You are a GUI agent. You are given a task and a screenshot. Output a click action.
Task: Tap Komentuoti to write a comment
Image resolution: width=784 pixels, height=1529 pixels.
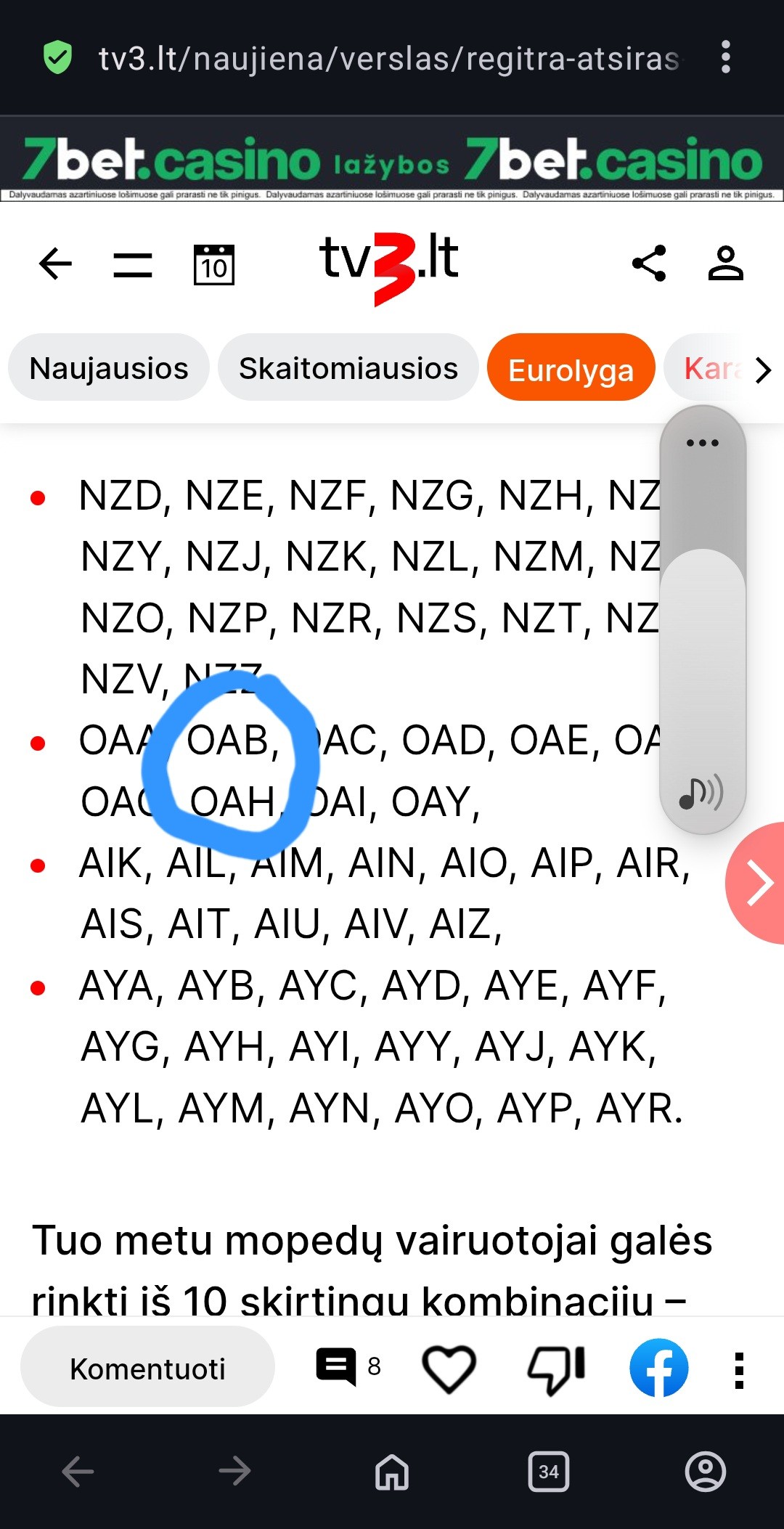pyautogui.click(x=147, y=1369)
